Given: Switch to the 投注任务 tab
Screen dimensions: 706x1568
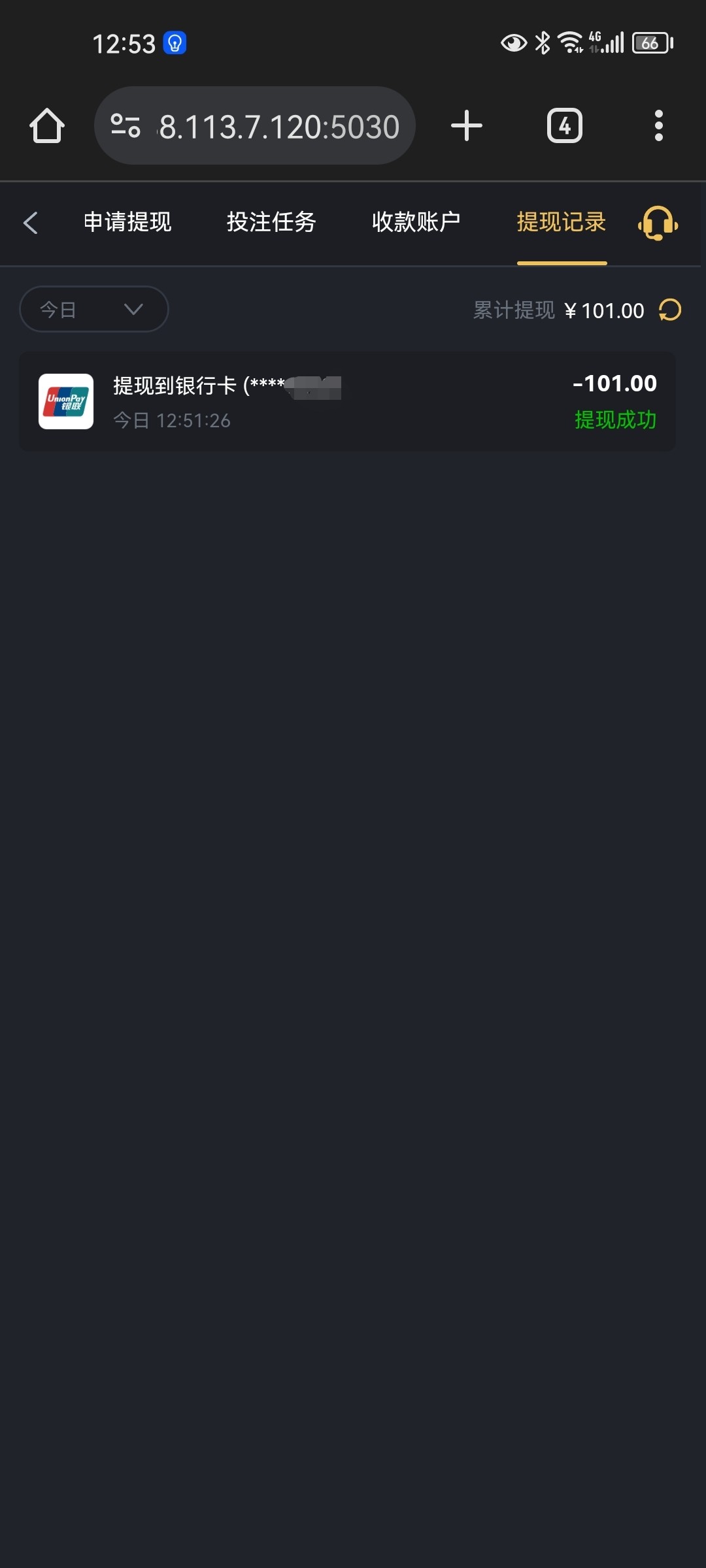Looking at the screenshot, I should 271,222.
